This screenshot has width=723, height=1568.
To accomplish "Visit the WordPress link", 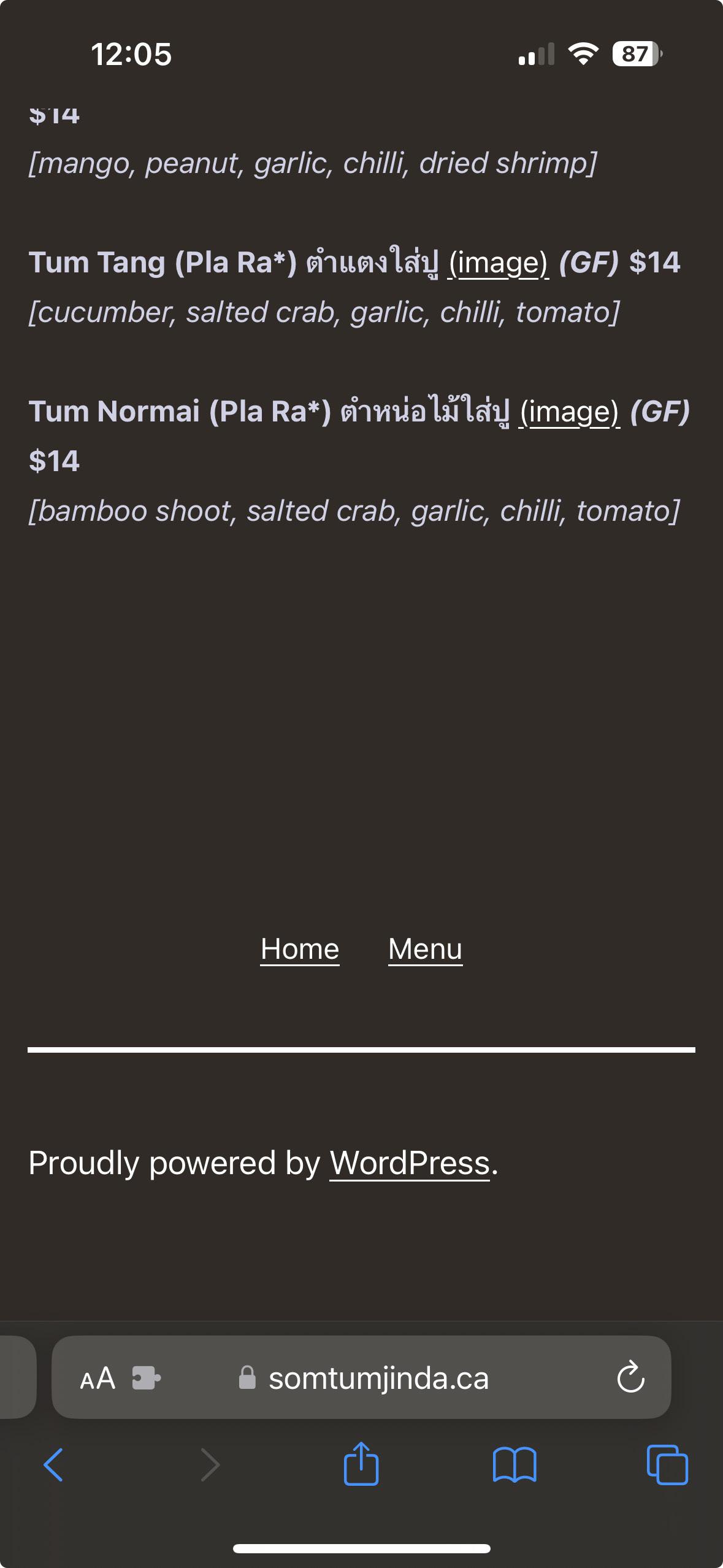I will (410, 1163).
